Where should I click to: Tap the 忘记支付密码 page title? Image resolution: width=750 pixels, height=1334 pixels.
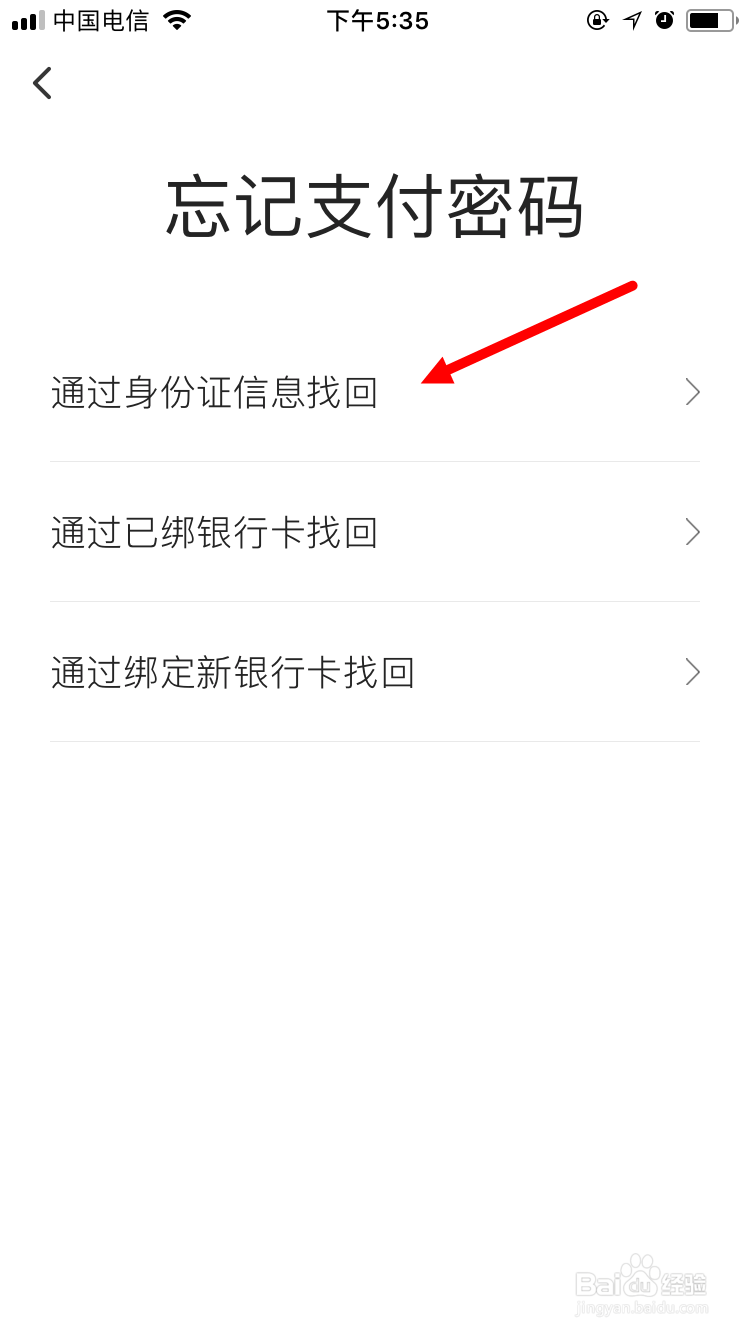[375, 207]
